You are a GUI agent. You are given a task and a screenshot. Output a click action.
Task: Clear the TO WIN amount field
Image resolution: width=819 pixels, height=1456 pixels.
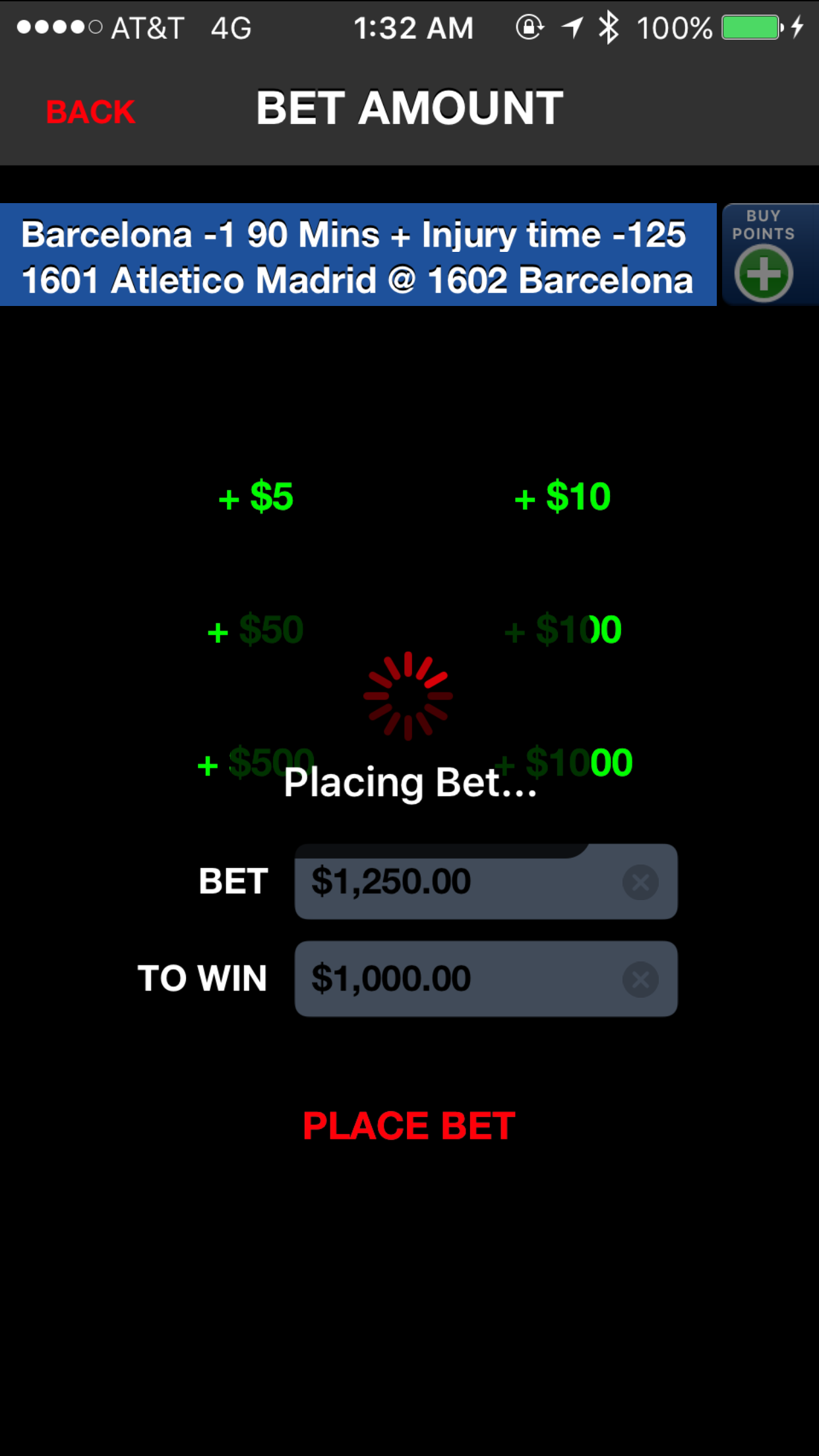click(640, 979)
